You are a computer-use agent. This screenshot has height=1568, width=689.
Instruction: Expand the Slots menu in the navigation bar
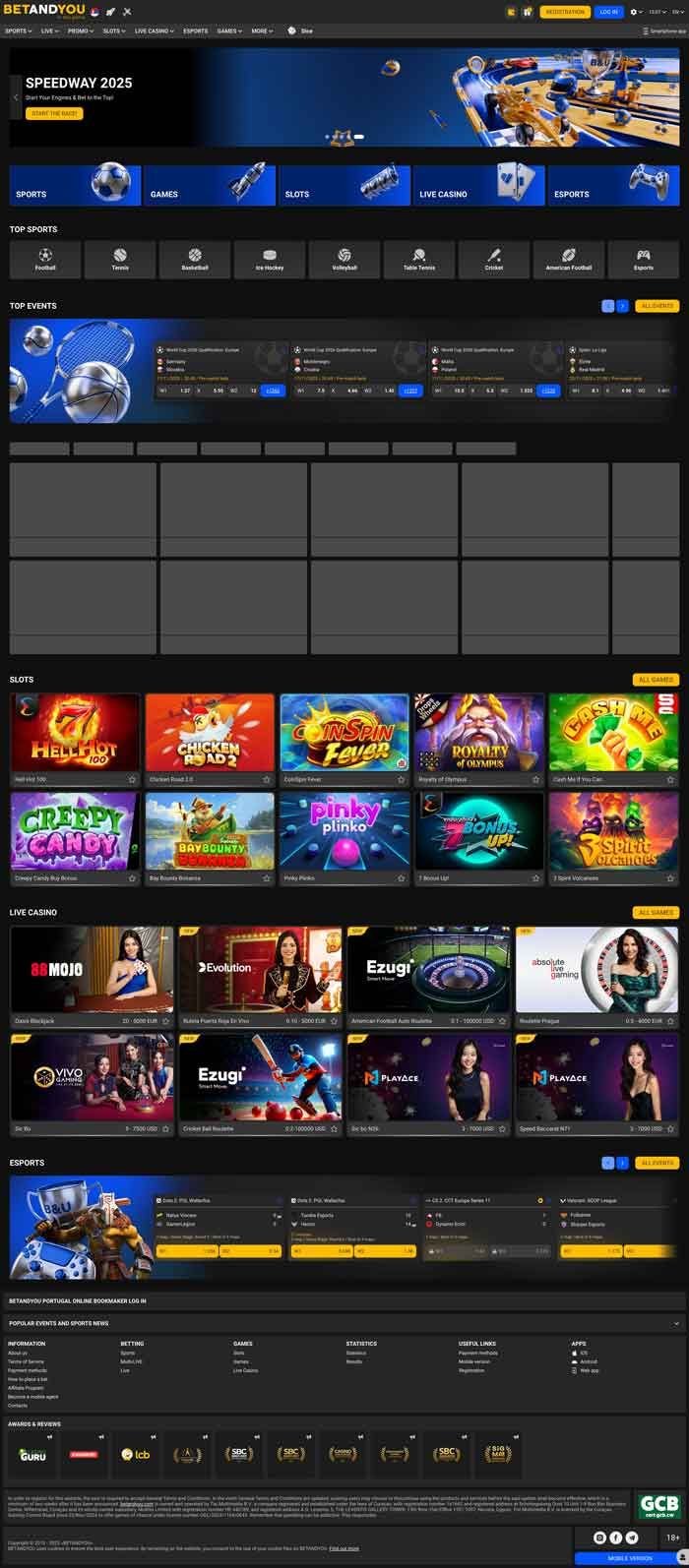(114, 31)
